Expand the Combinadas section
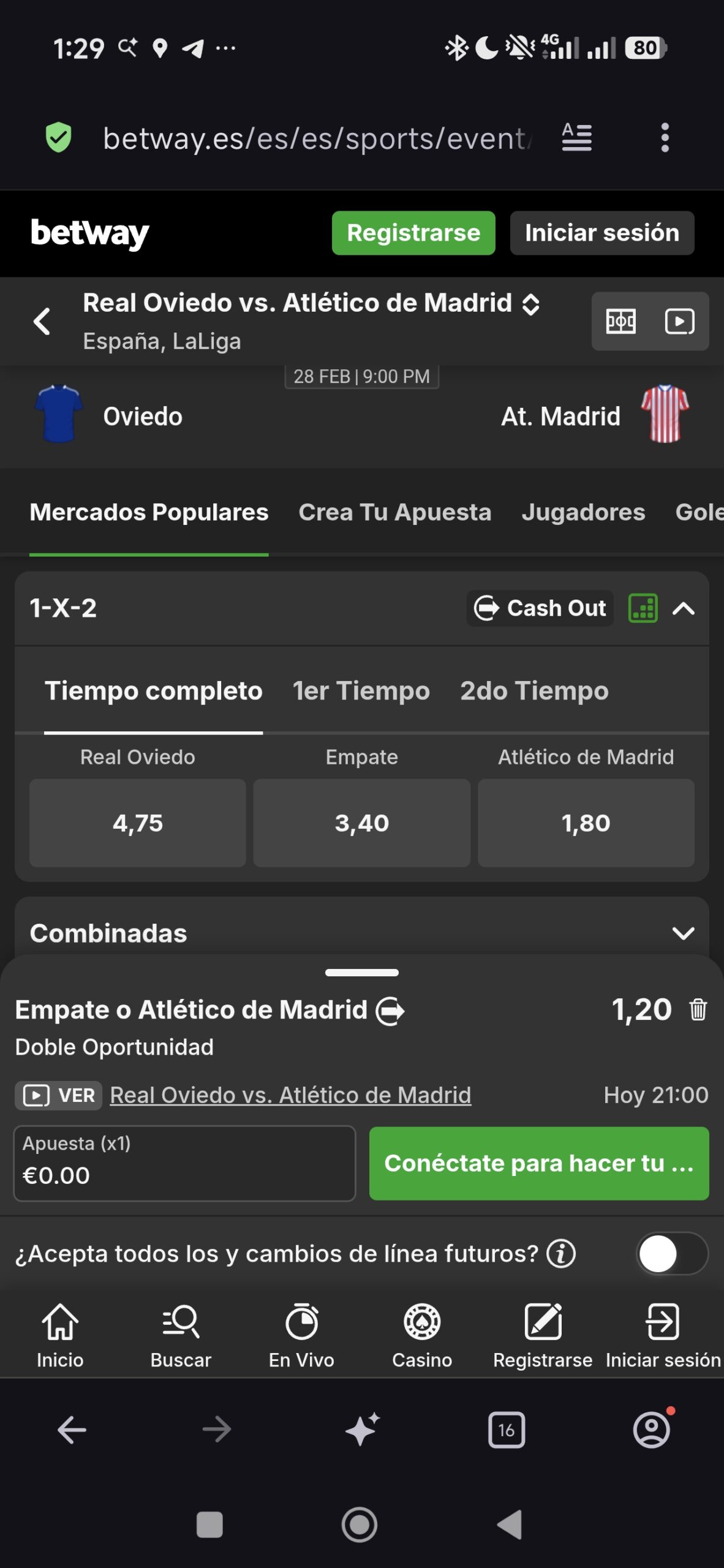This screenshot has height=1568, width=724. 683,933
